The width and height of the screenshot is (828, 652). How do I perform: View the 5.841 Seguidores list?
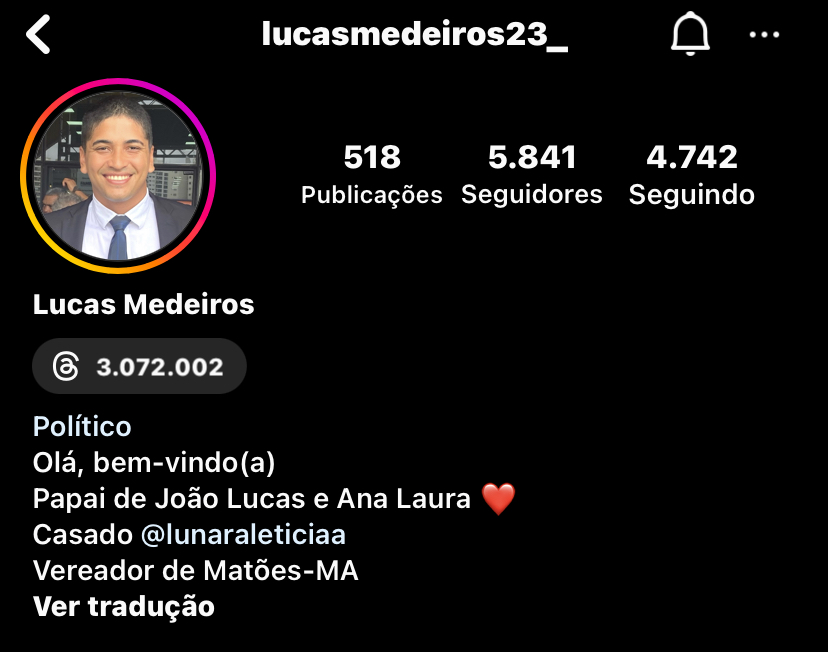pos(532,174)
